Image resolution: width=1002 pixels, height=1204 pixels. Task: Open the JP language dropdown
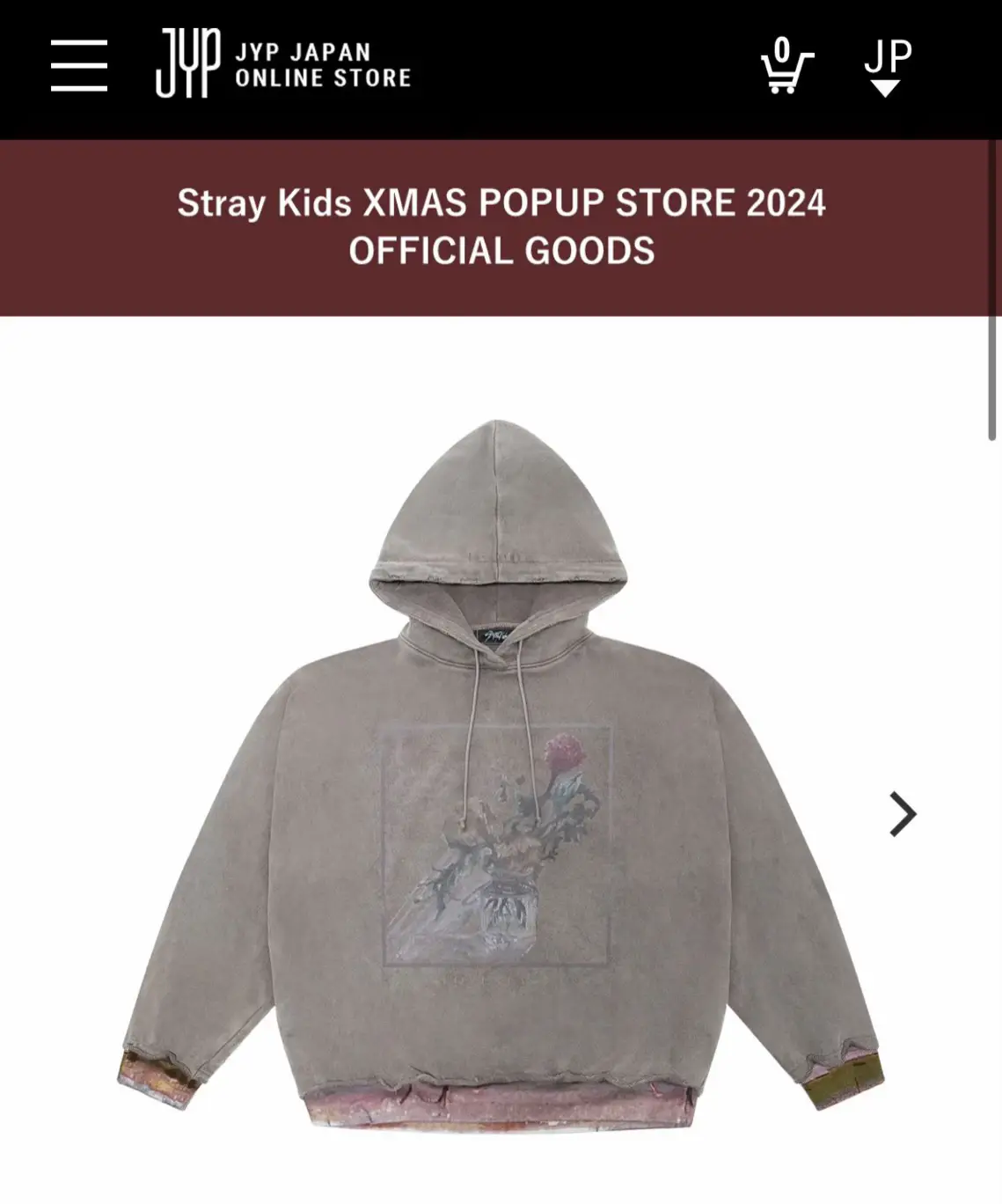(x=887, y=67)
